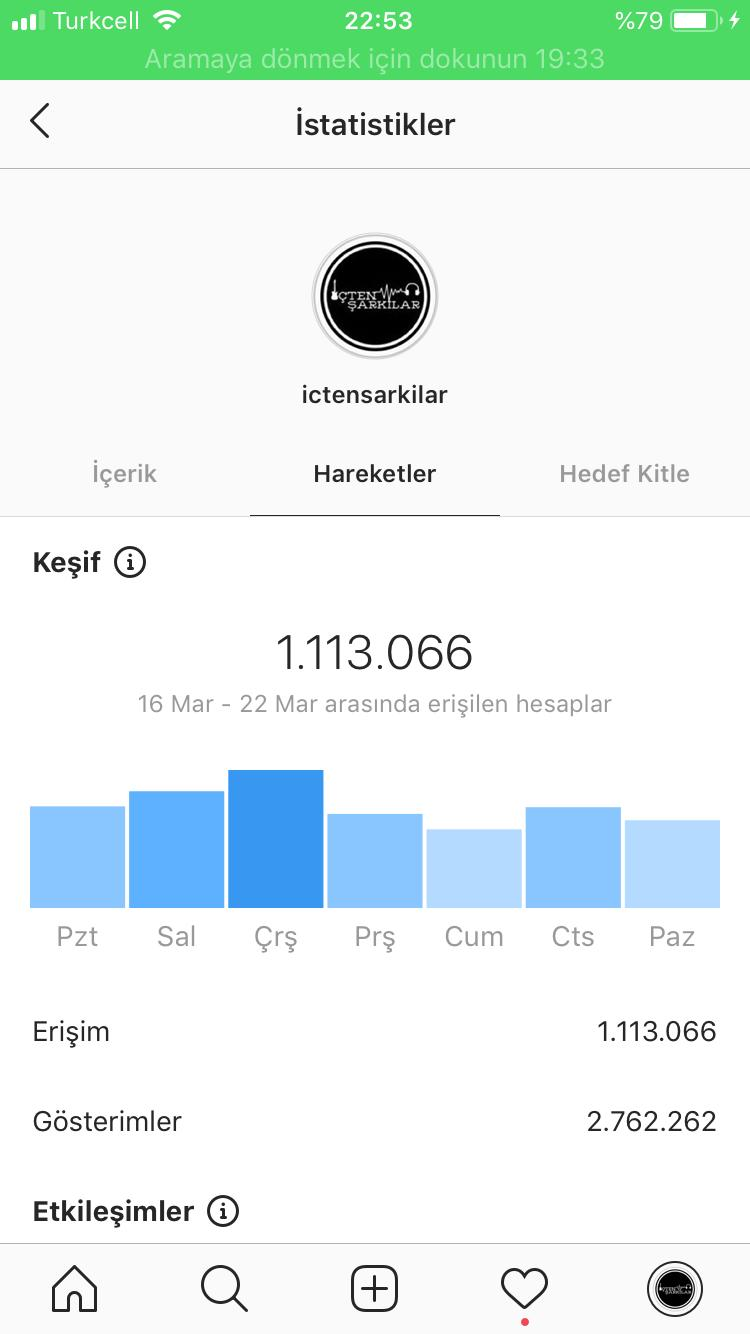The image size is (750, 1334).
Task: Open the search and explore tab
Action: pos(225,1289)
